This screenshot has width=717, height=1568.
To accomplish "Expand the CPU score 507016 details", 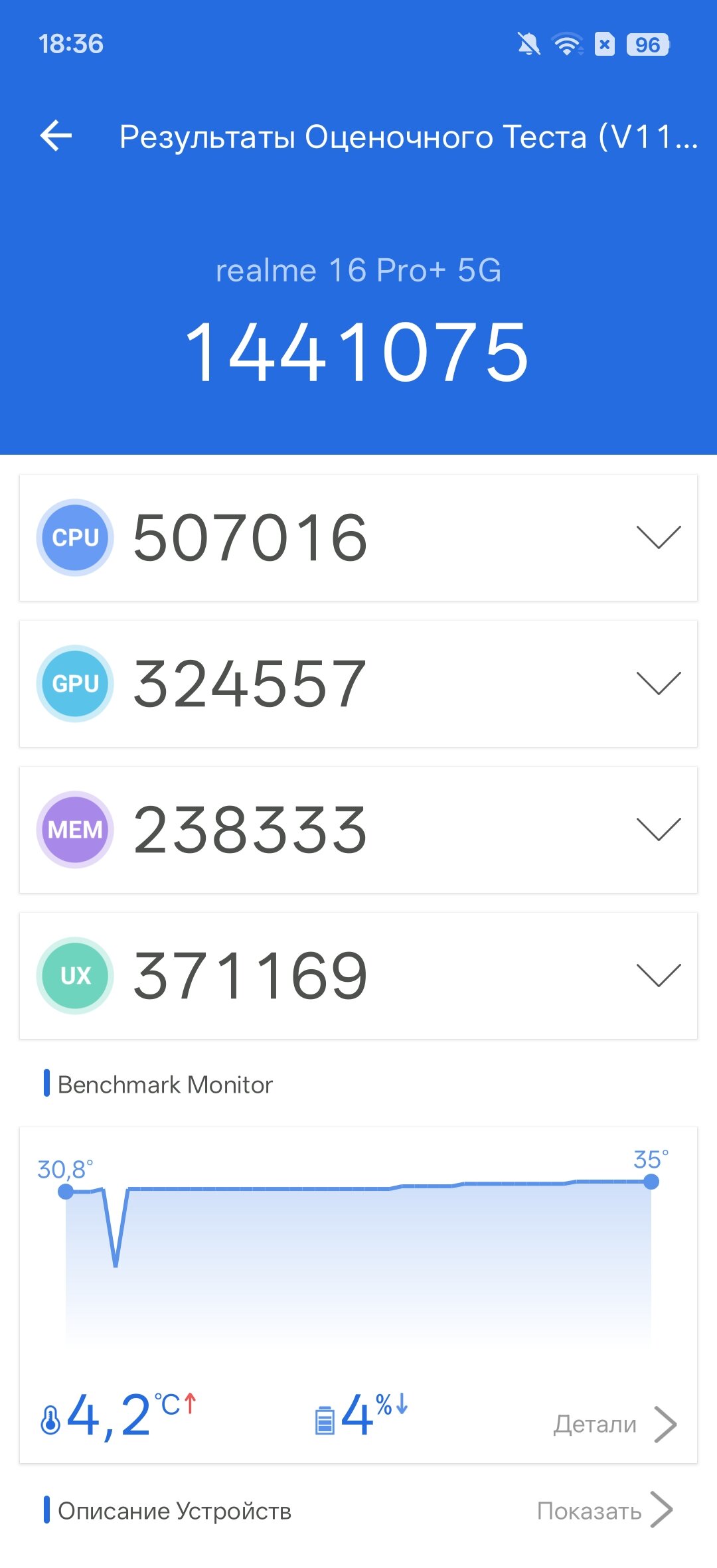I will click(x=658, y=537).
